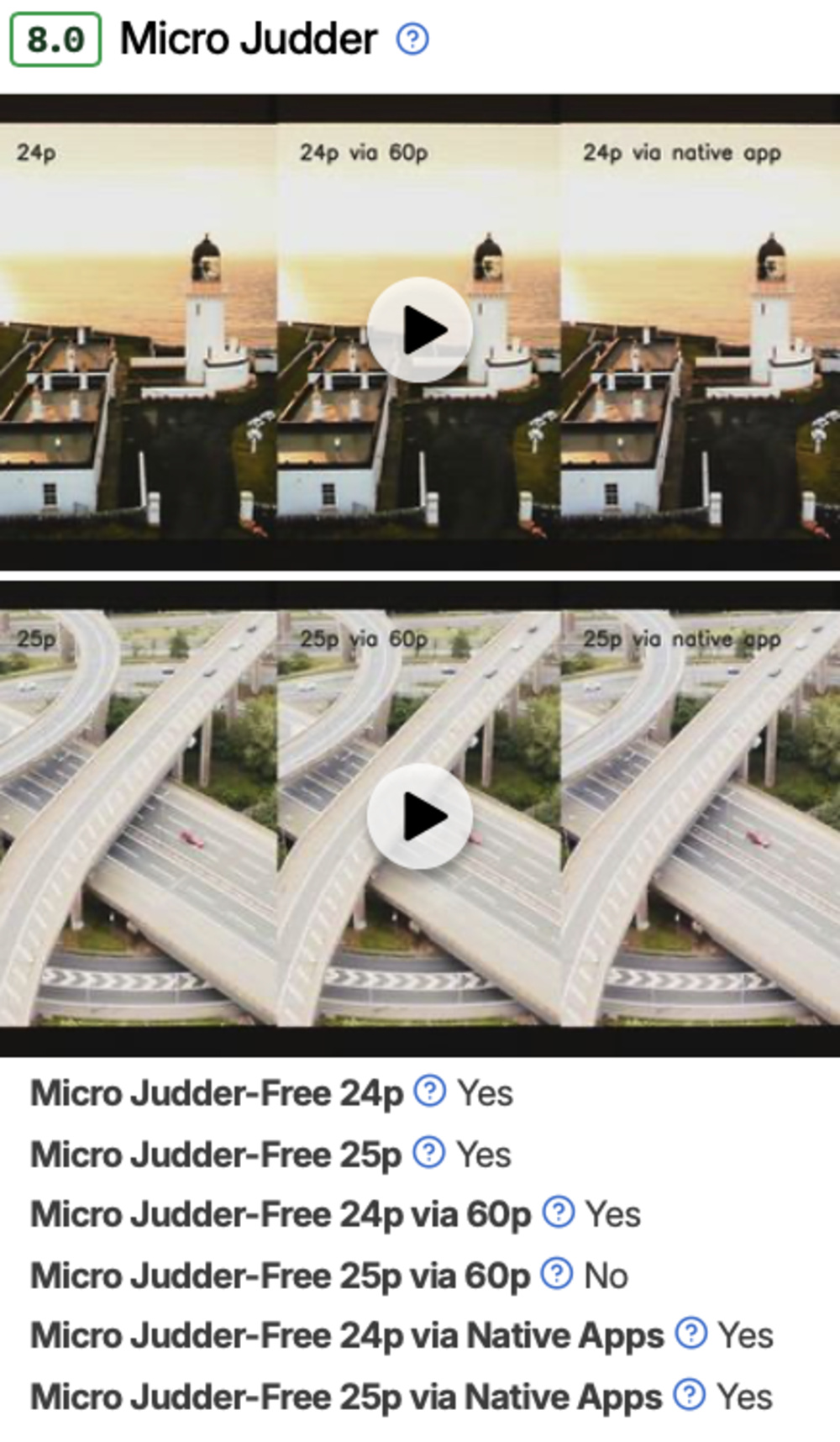Show info on Micro Judder-Free 25p via 60p
This screenshot has width=840, height=1442.
click(x=557, y=1274)
